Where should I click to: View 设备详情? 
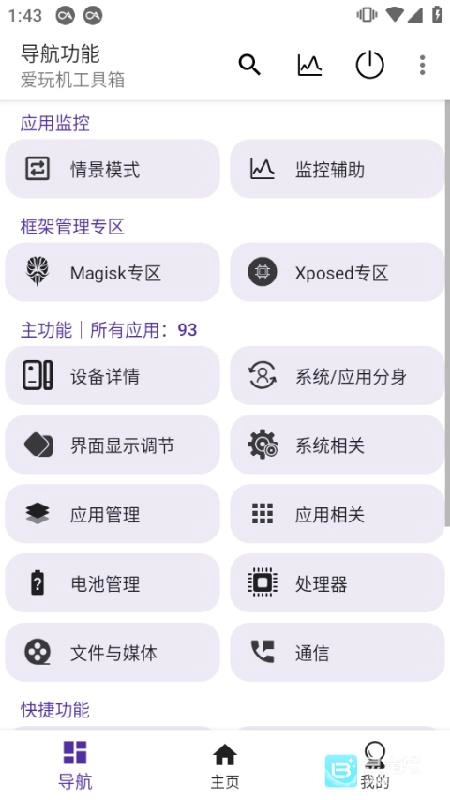coord(112,376)
